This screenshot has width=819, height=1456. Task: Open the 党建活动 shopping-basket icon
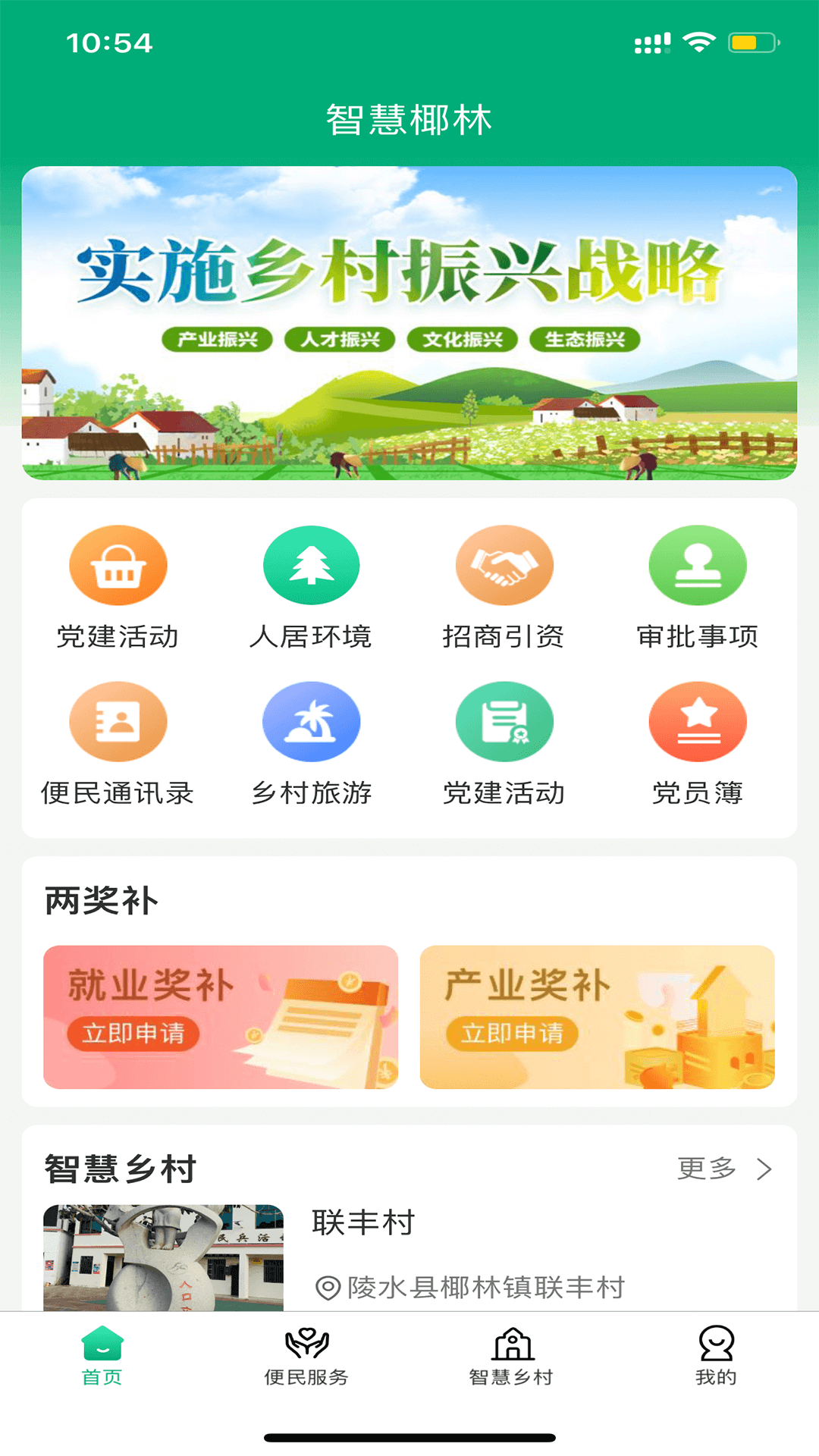tap(118, 565)
